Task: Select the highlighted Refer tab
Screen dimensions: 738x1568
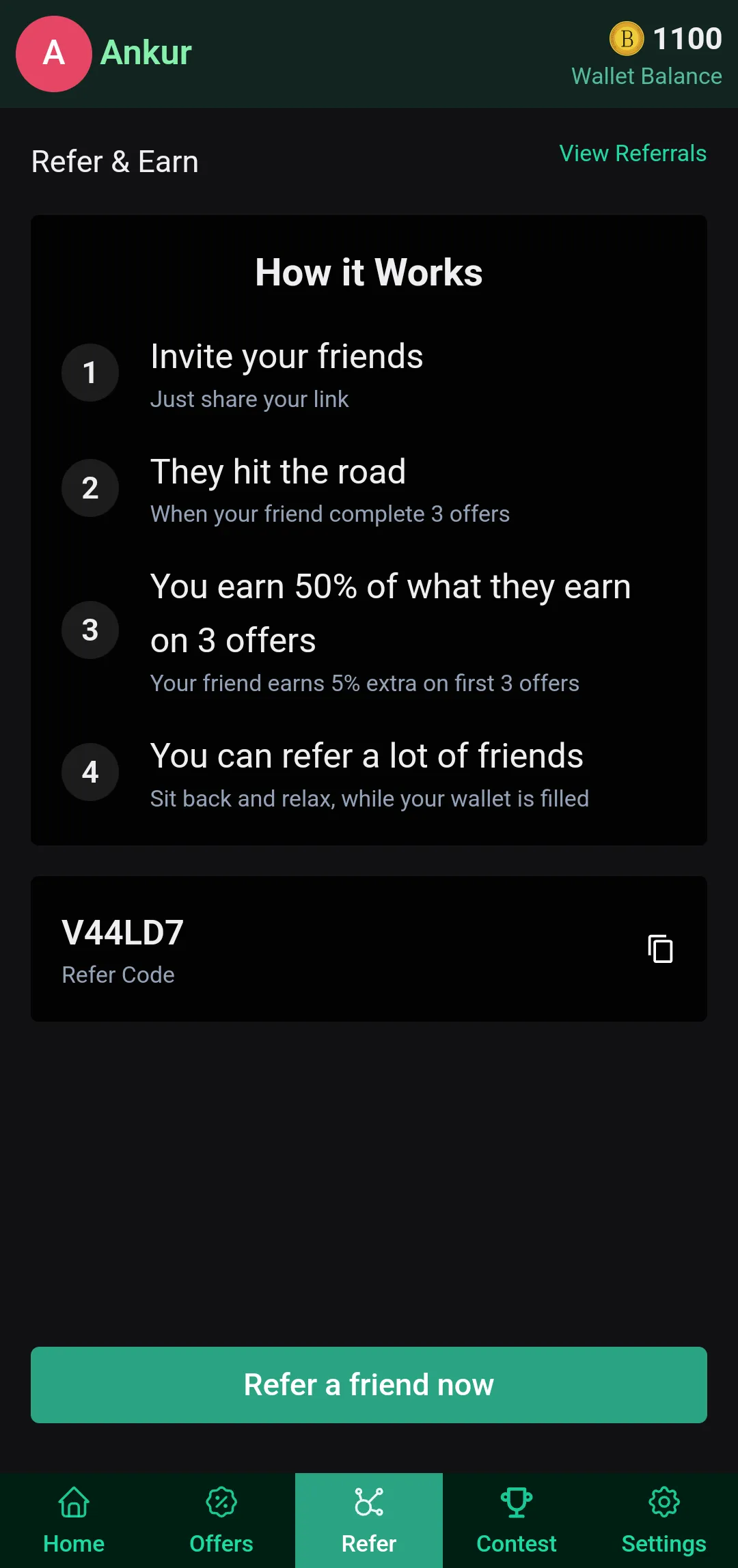Action: point(368,1520)
